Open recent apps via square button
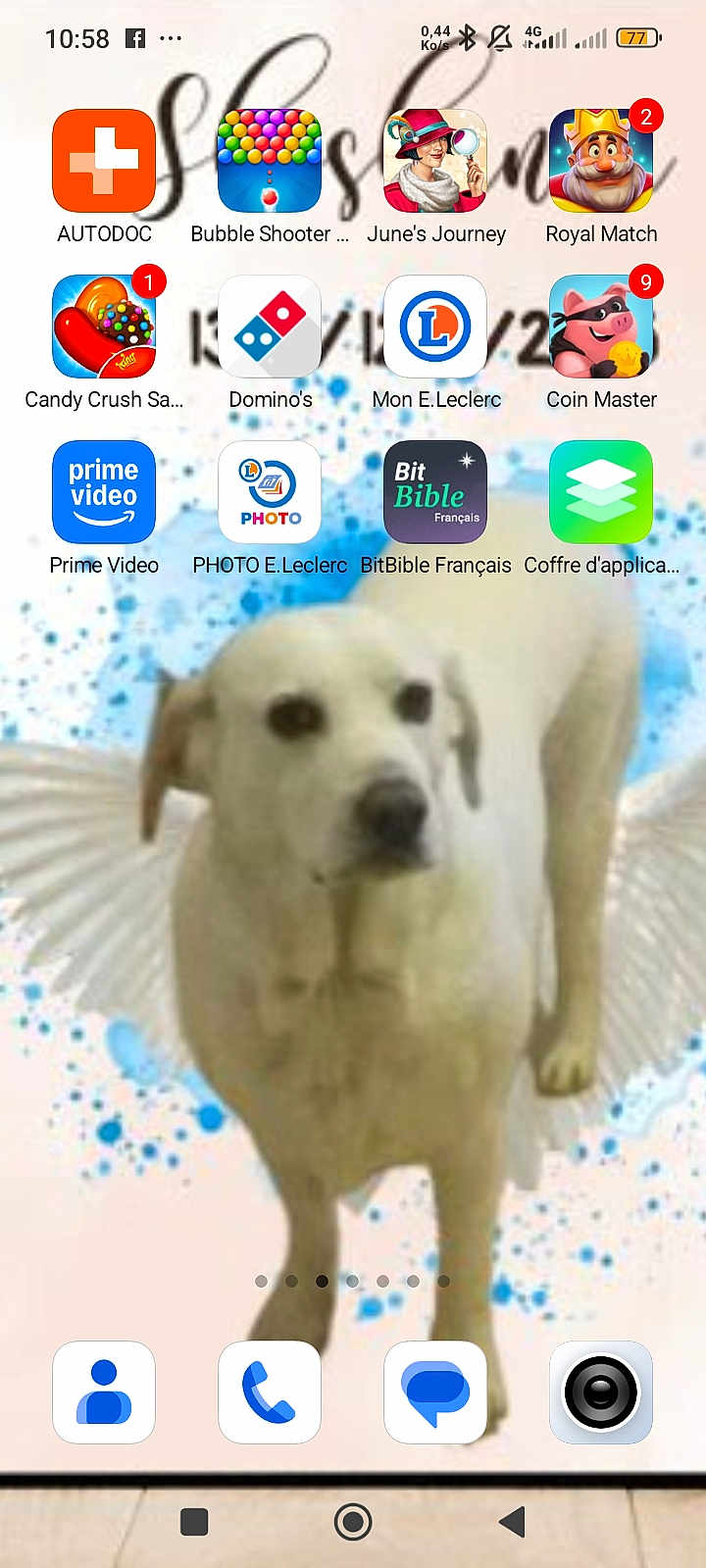Image resolution: width=706 pixels, height=1568 pixels. pos(194,1522)
